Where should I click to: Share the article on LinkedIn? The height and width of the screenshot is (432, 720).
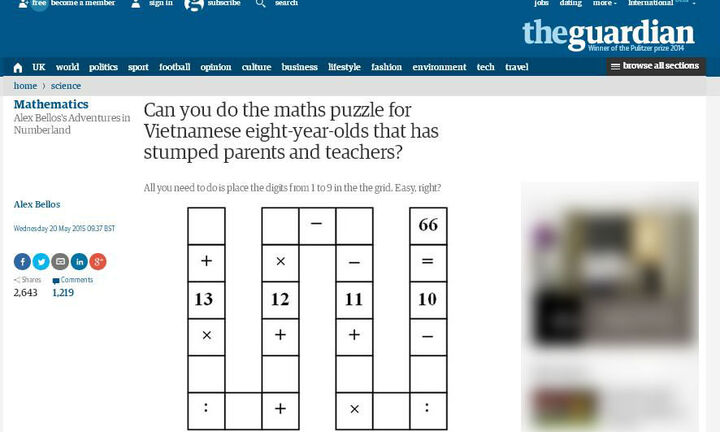point(79,262)
